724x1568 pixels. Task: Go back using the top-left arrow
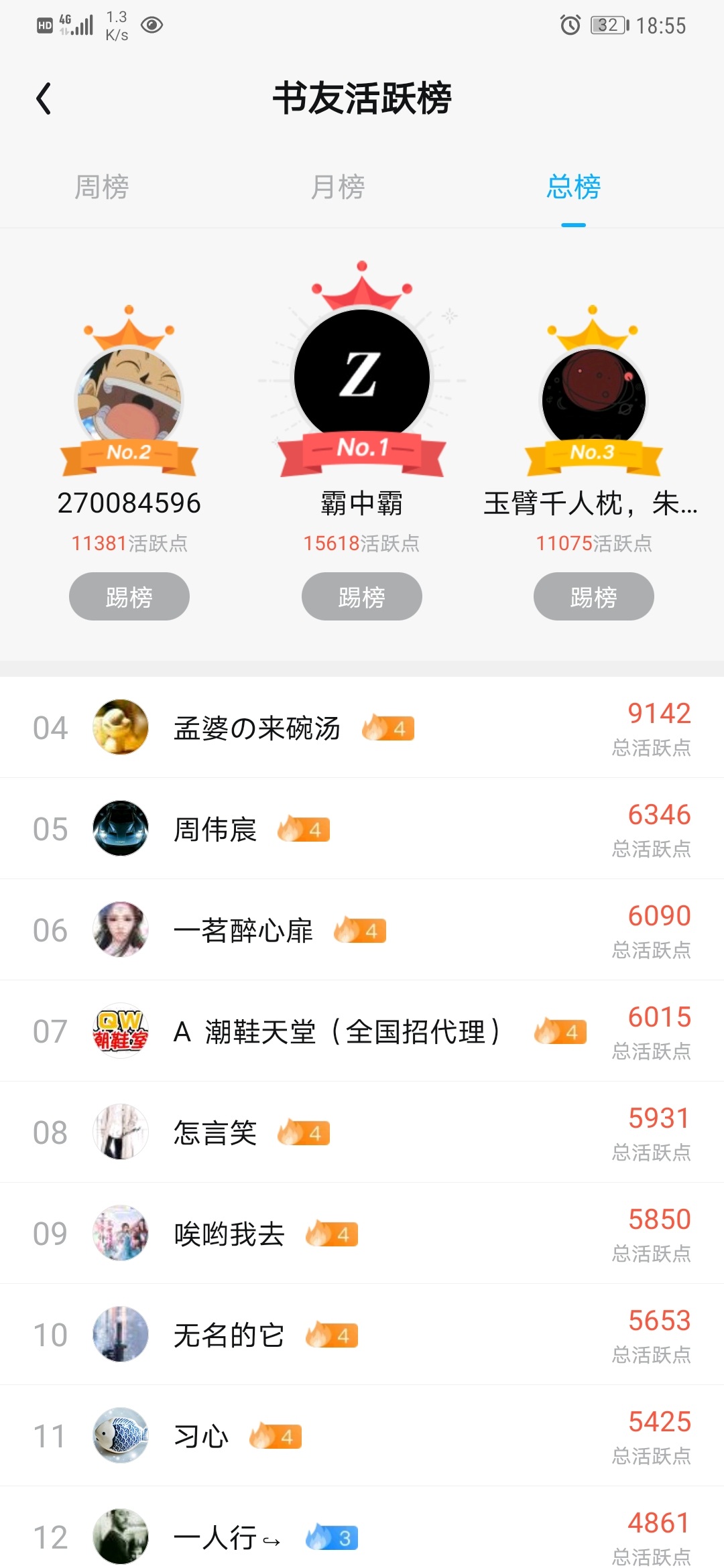44,99
